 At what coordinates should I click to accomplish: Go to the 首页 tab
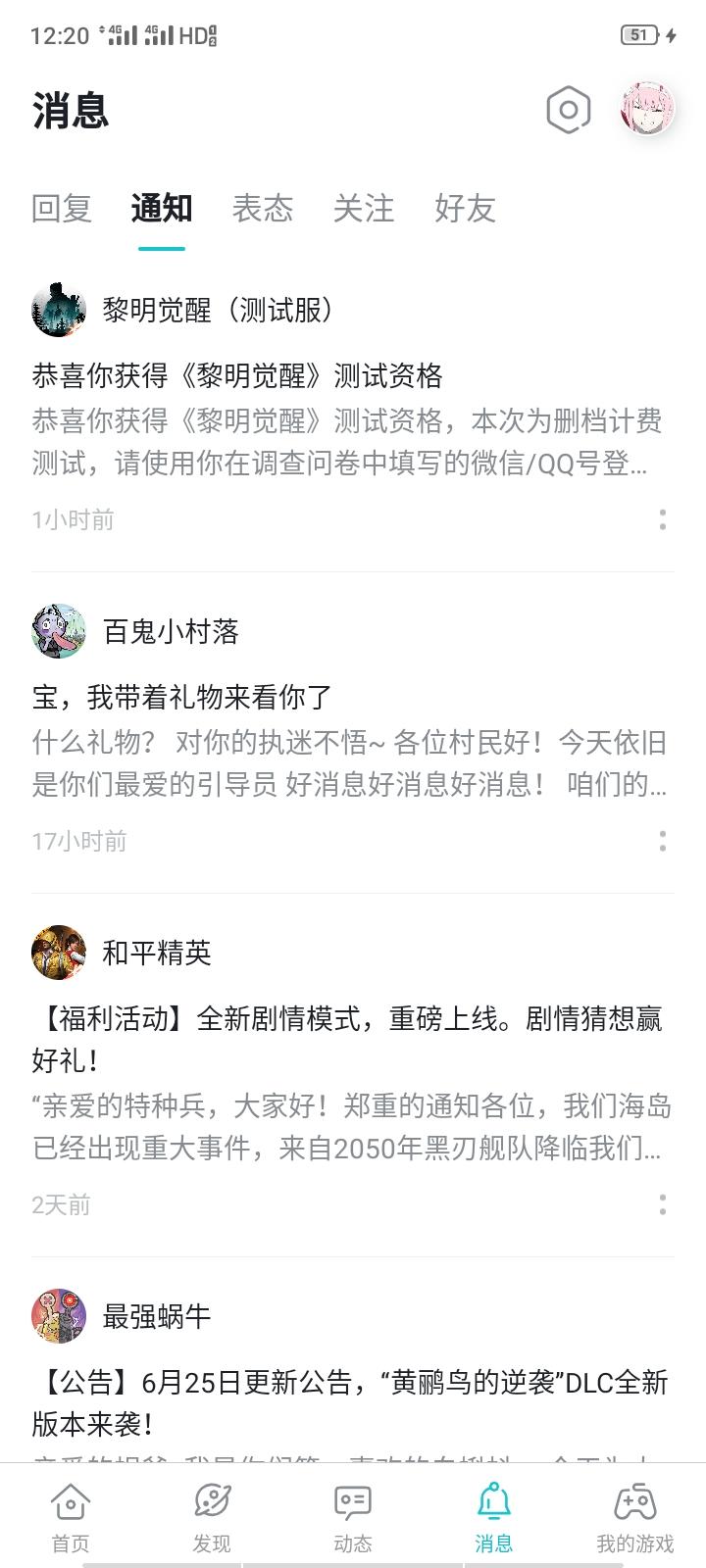71,1517
